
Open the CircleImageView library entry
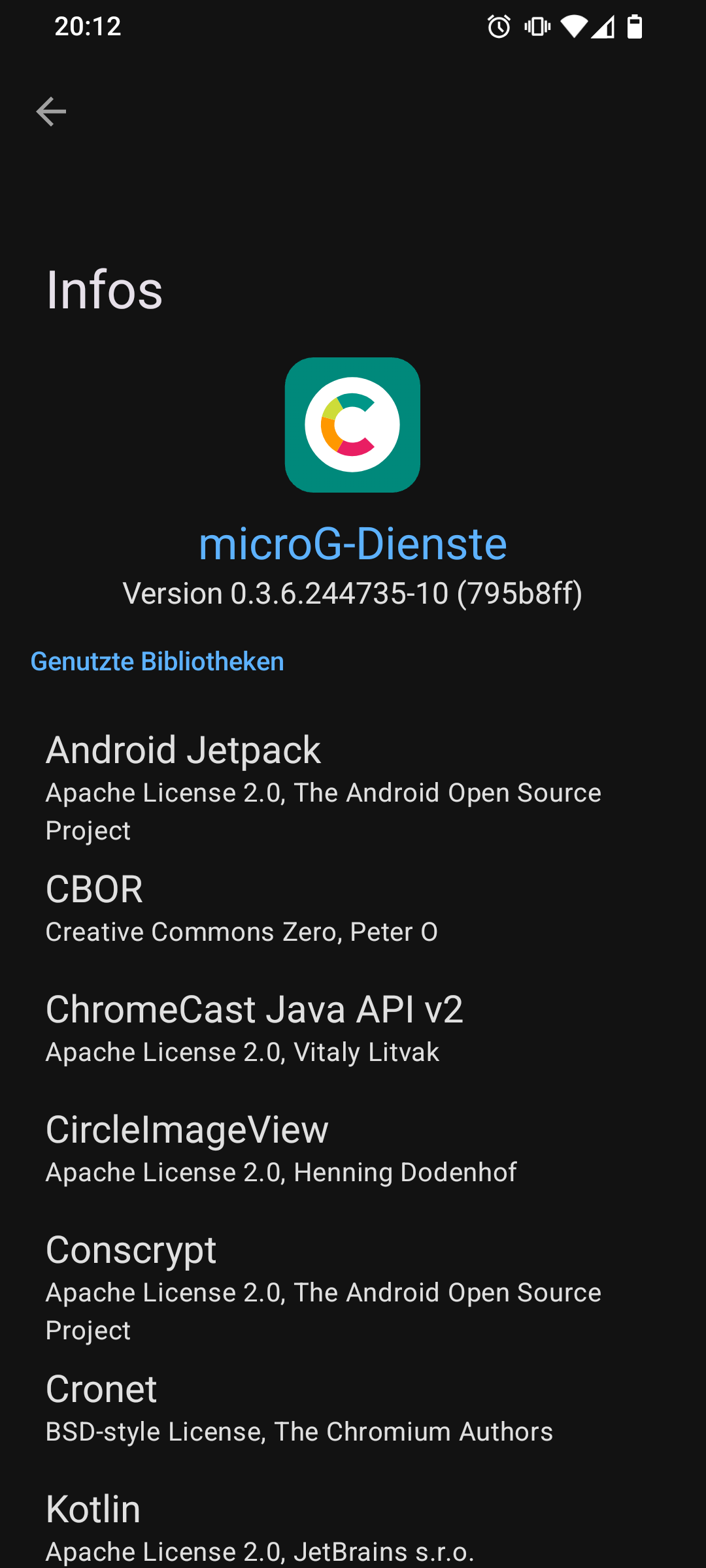coord(353,1149)
